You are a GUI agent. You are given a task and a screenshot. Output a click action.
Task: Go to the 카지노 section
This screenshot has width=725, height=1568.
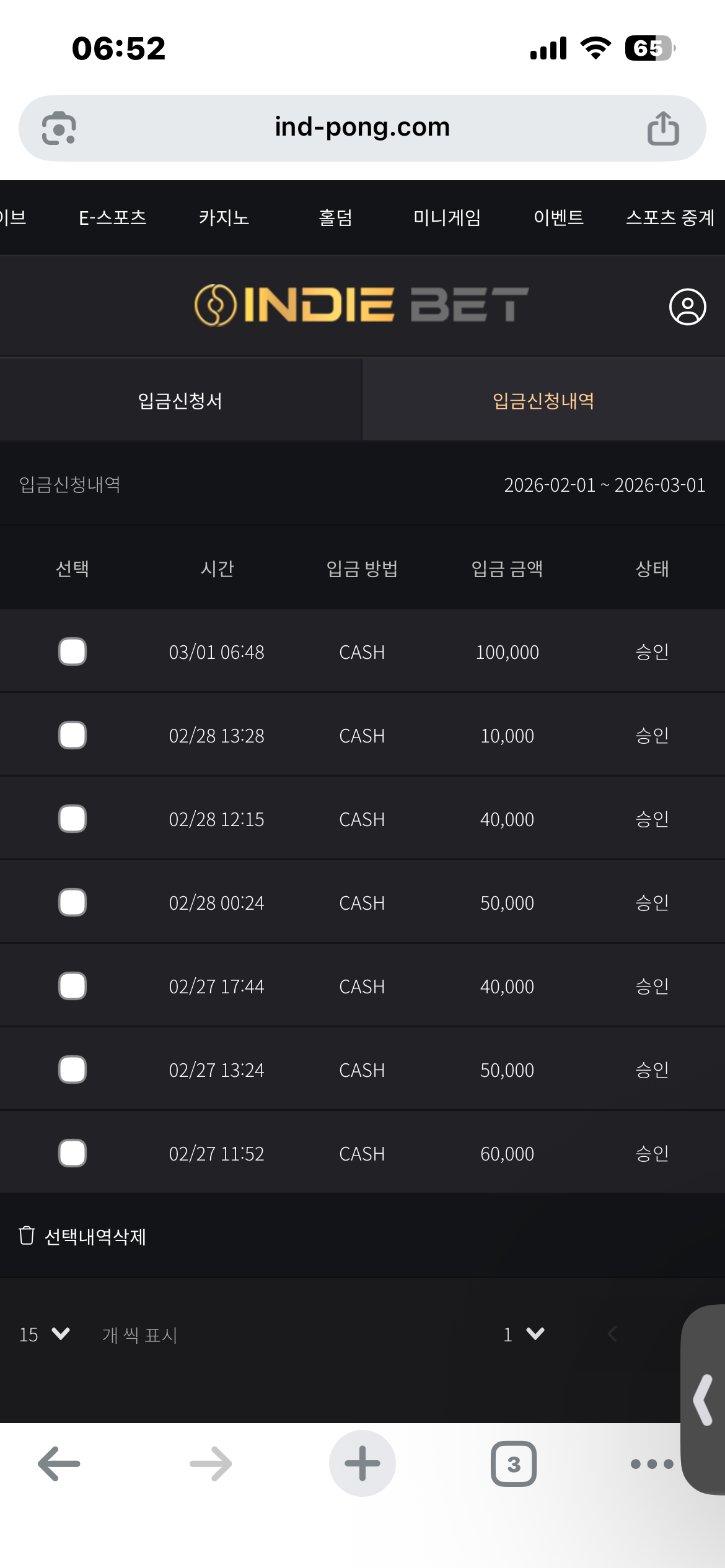point(224,217)
